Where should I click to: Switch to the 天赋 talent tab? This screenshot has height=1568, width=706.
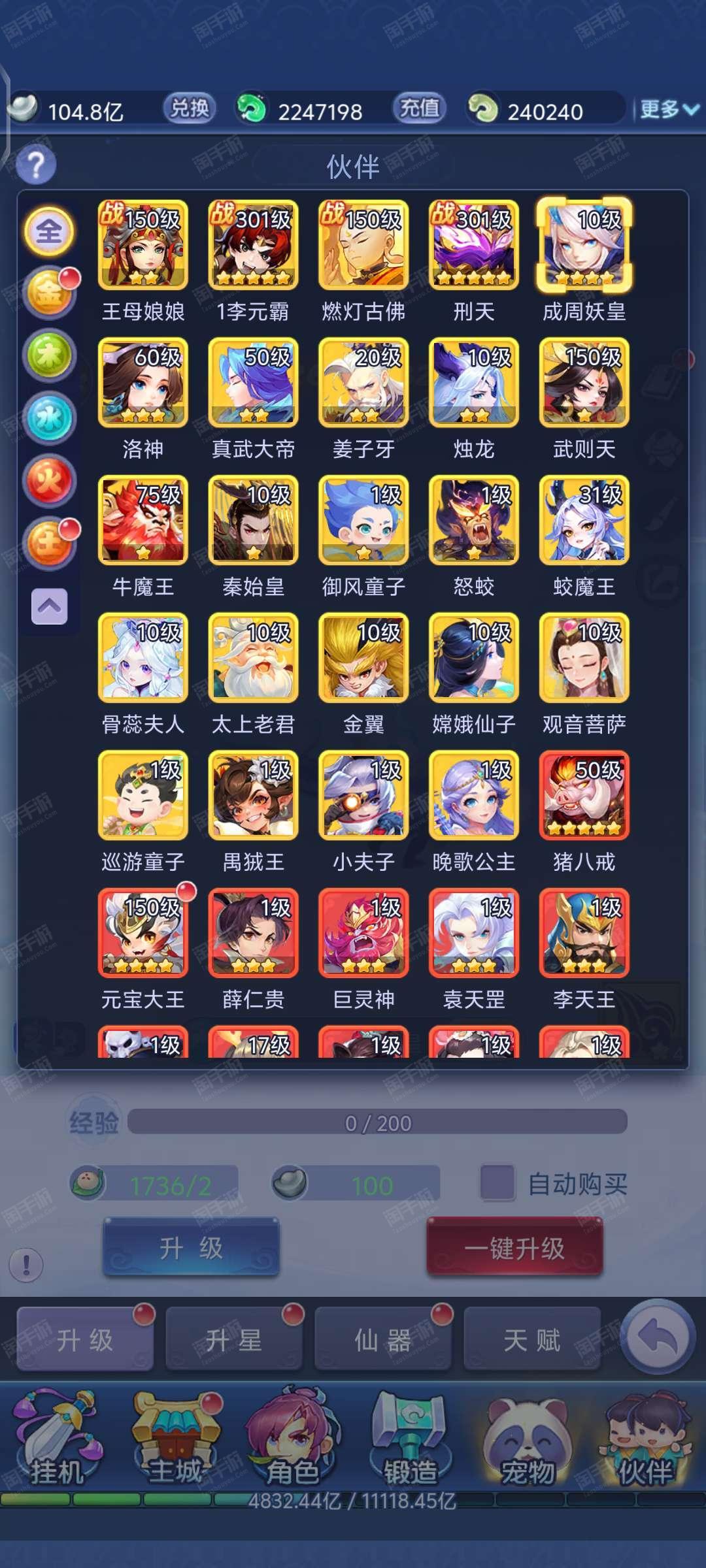coord(531,1339)
